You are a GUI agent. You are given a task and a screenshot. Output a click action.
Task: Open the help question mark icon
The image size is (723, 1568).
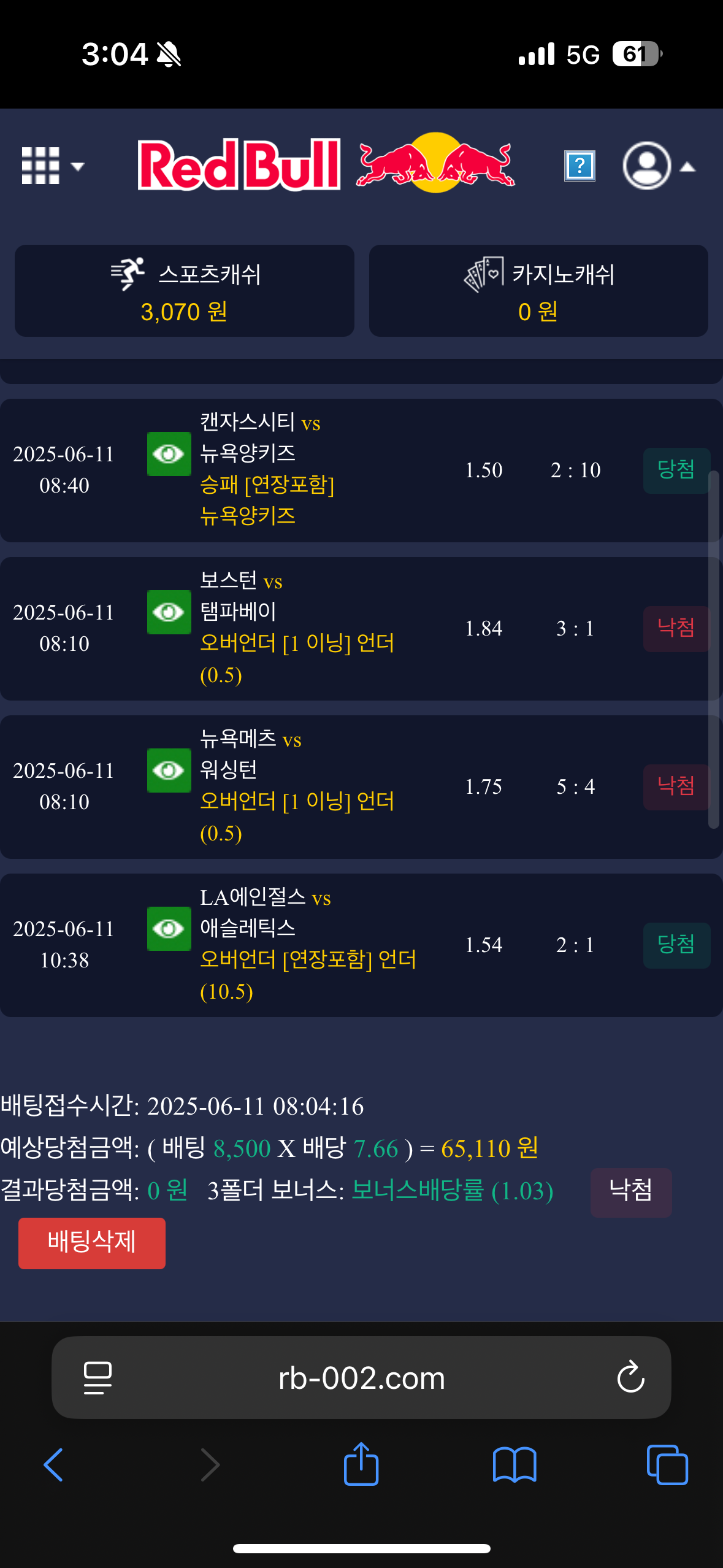pos(580,166)
